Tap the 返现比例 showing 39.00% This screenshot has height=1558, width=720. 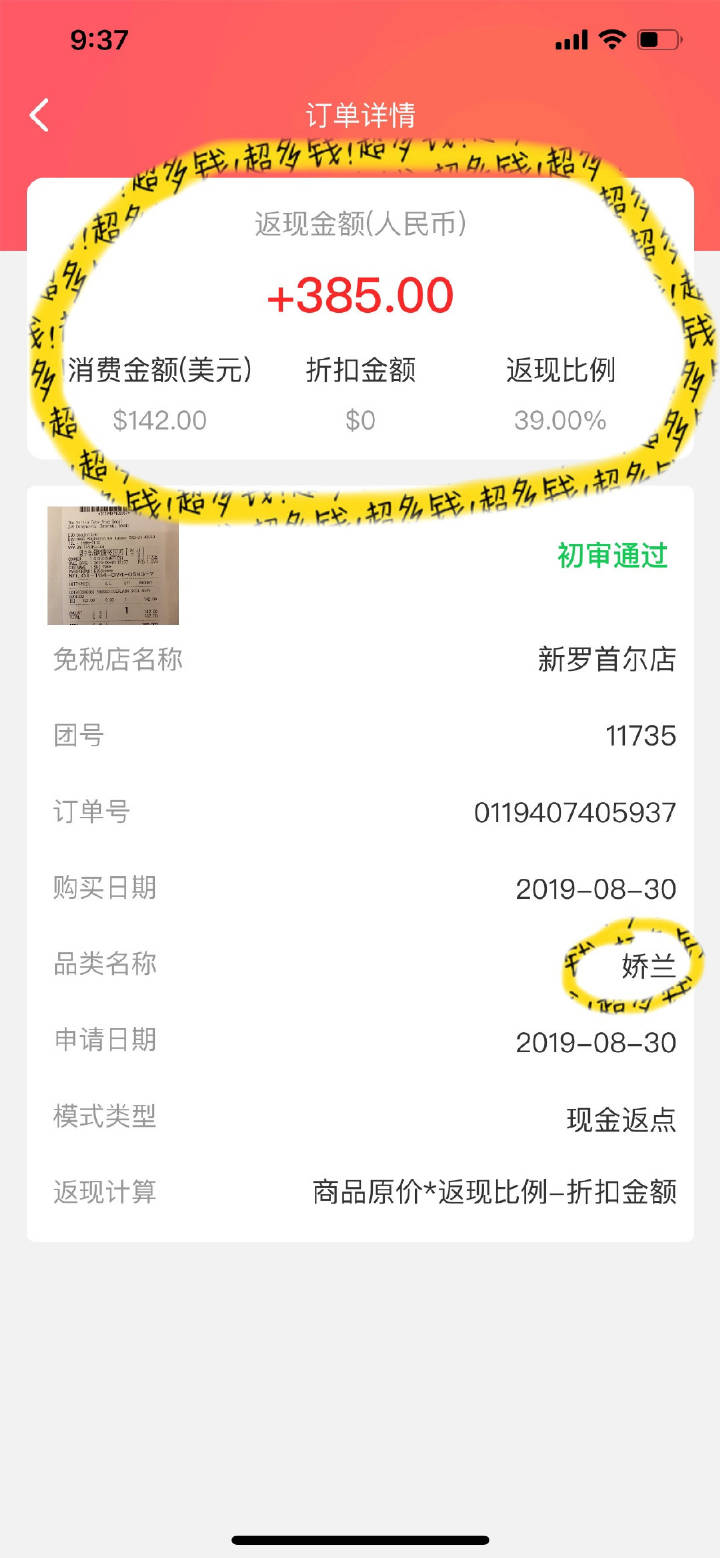[559, 420]
